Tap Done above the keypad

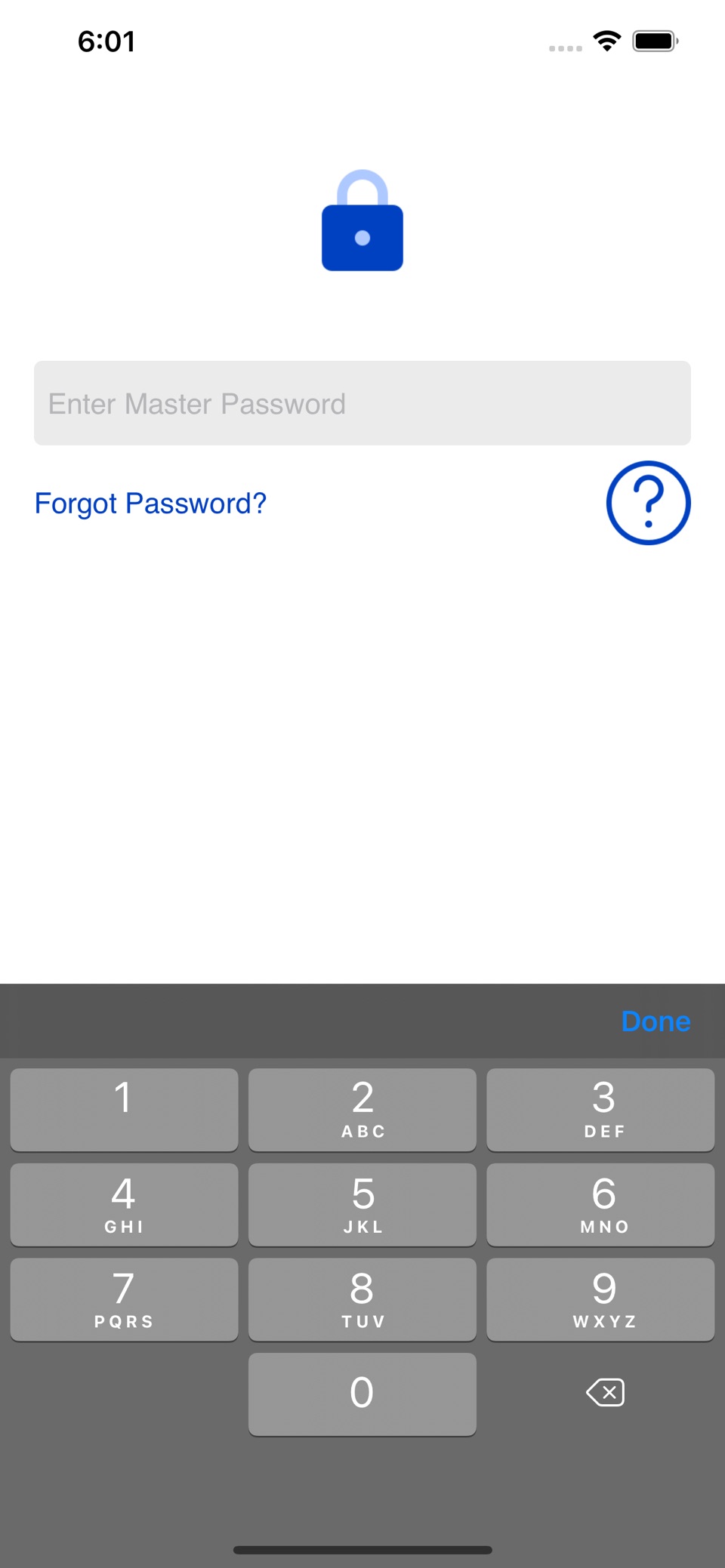(656, 1021)
